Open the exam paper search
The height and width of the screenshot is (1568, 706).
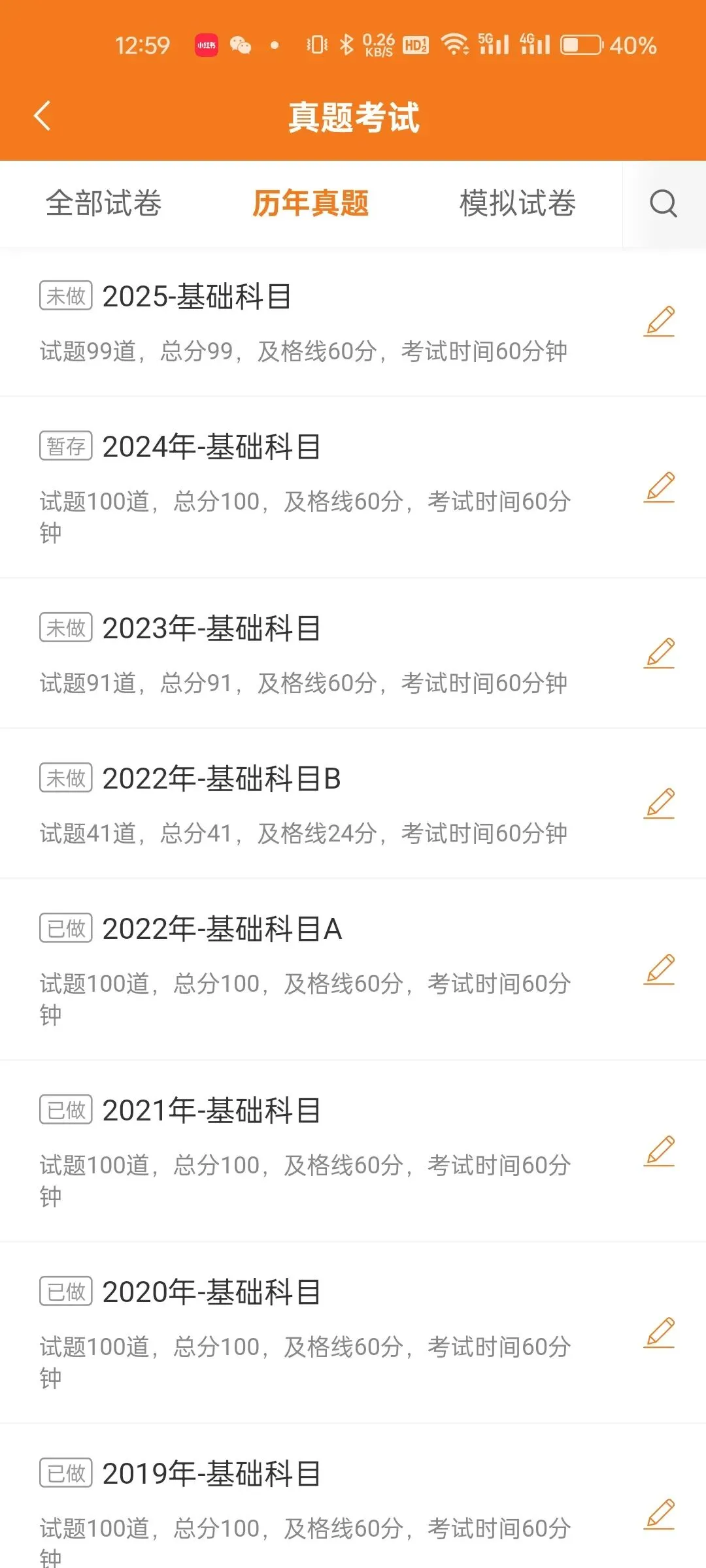click(663, 203)
